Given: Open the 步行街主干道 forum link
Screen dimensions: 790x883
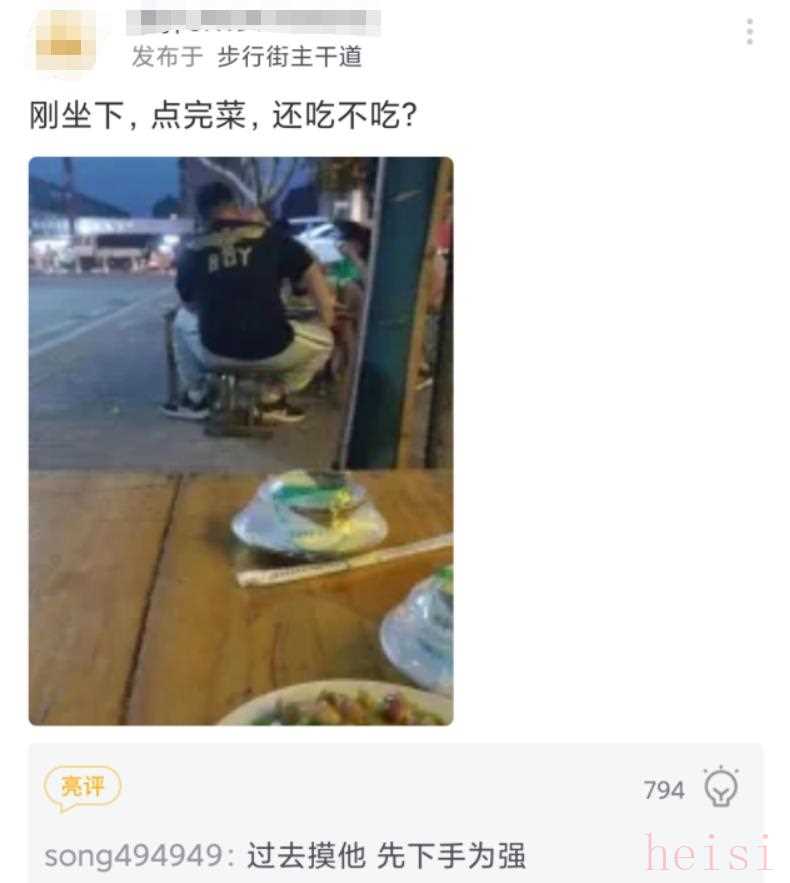Looking at the screenshot, I should [x=290, y=57].
